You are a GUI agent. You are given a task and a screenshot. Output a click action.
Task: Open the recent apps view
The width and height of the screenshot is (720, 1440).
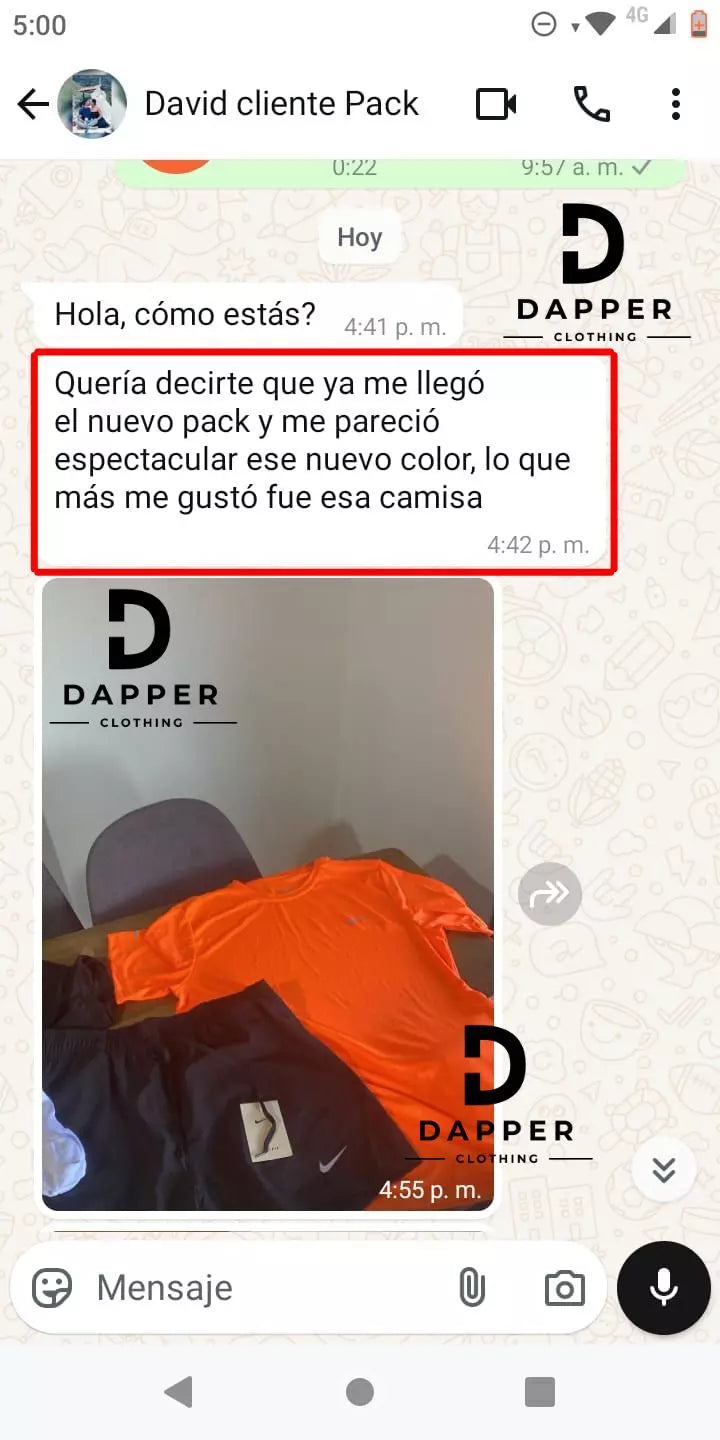coord(539,1392)
